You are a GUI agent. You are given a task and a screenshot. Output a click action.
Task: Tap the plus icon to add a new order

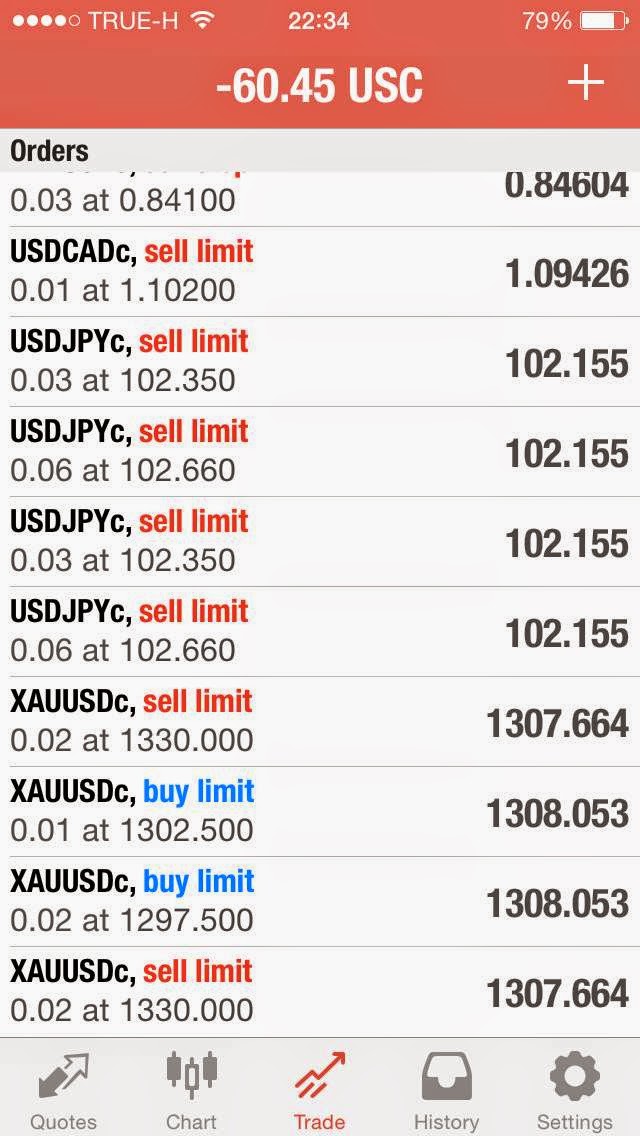(x=586, y=84)
